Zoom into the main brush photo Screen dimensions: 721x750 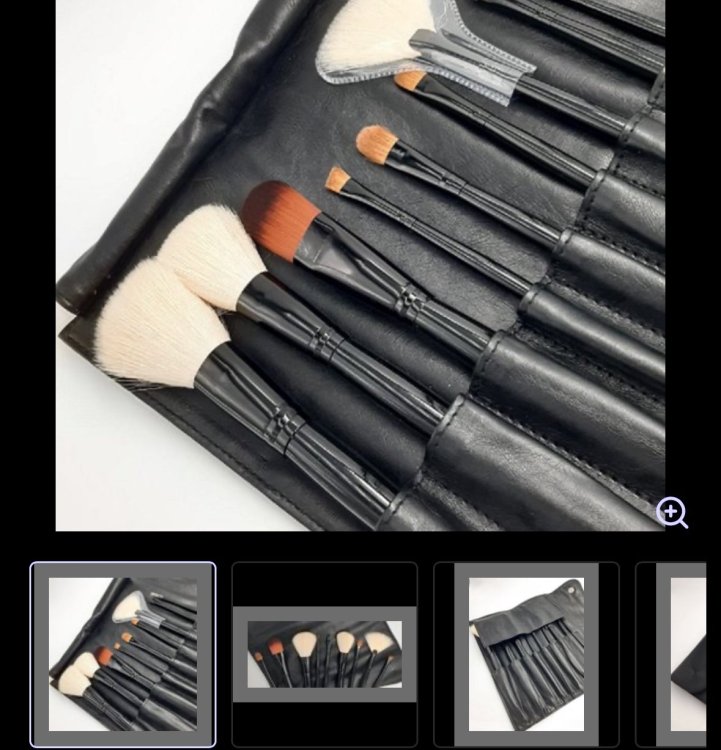point(671,512)
